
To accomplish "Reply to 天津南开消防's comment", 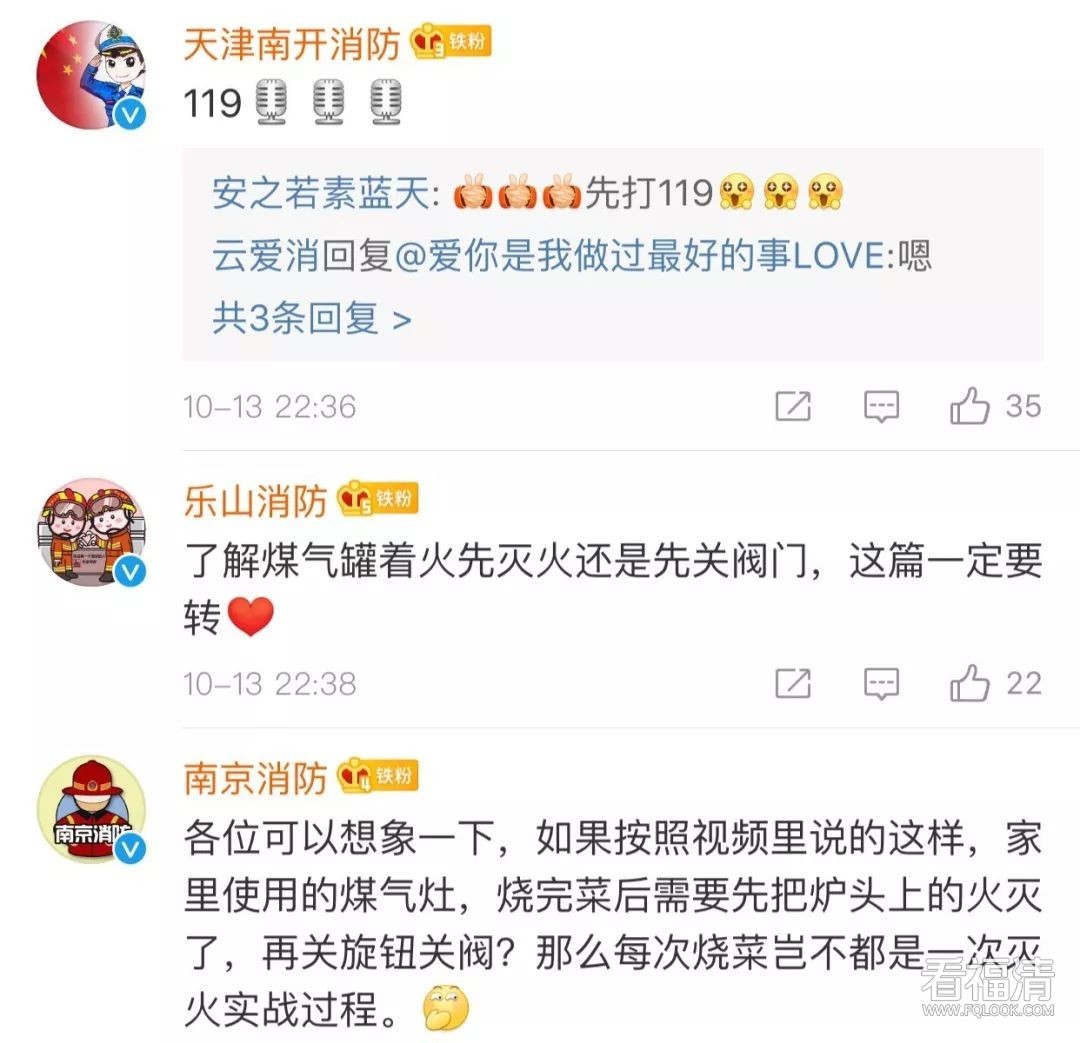I will (x=881, y=407).
